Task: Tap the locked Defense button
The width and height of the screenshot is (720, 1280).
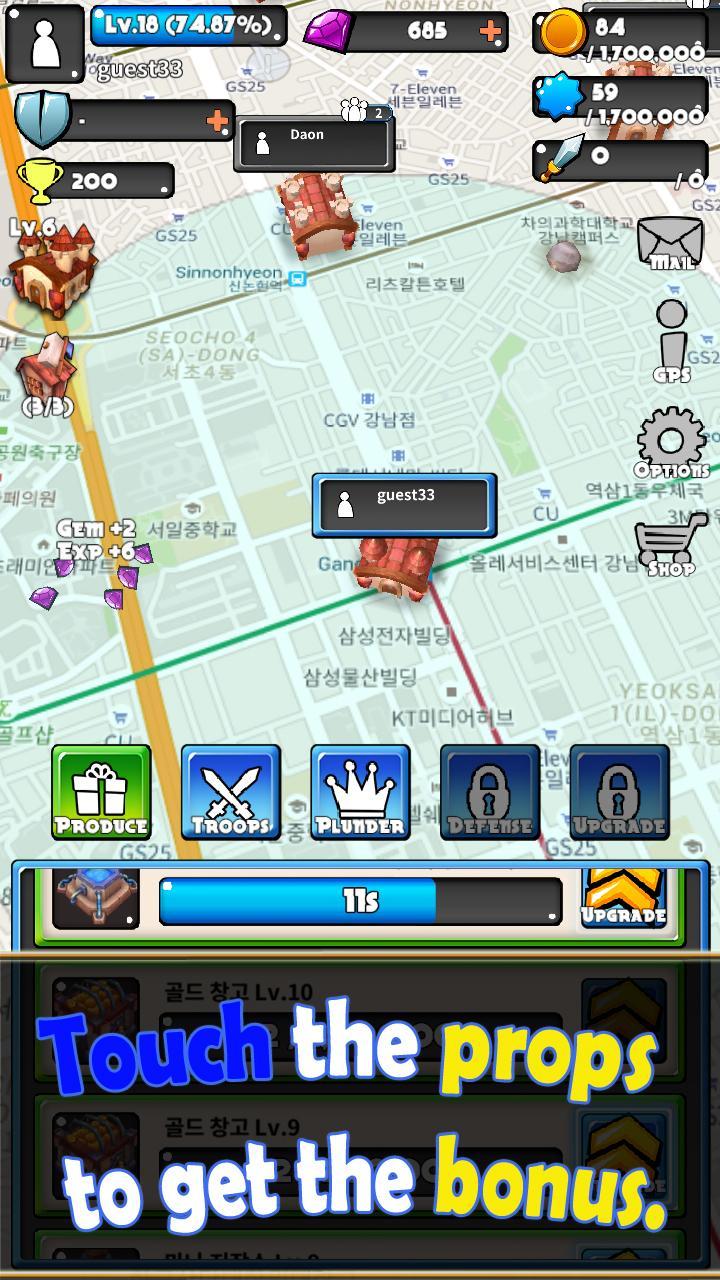Action: [490, 793]
